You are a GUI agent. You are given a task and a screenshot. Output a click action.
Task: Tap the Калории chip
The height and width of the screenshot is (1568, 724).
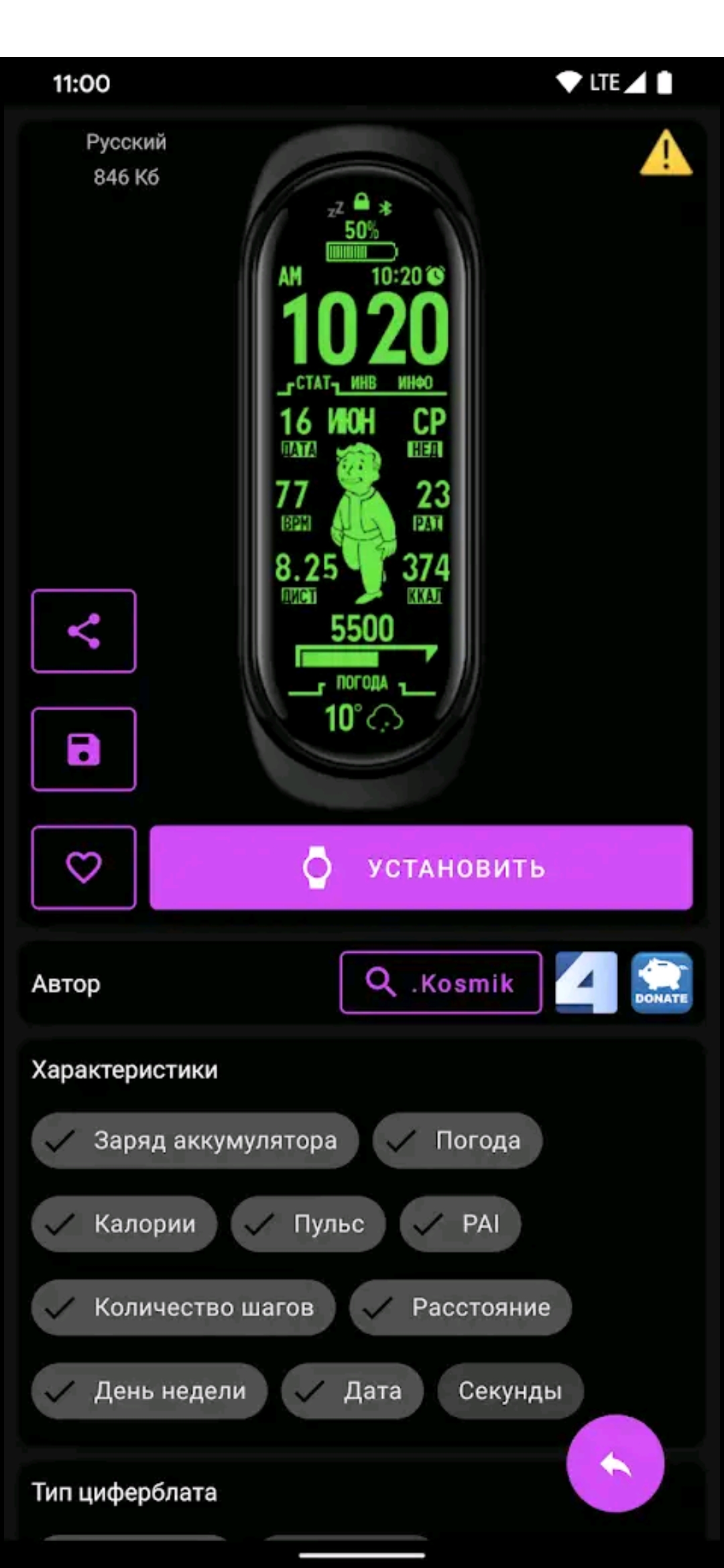(124, 1224)
